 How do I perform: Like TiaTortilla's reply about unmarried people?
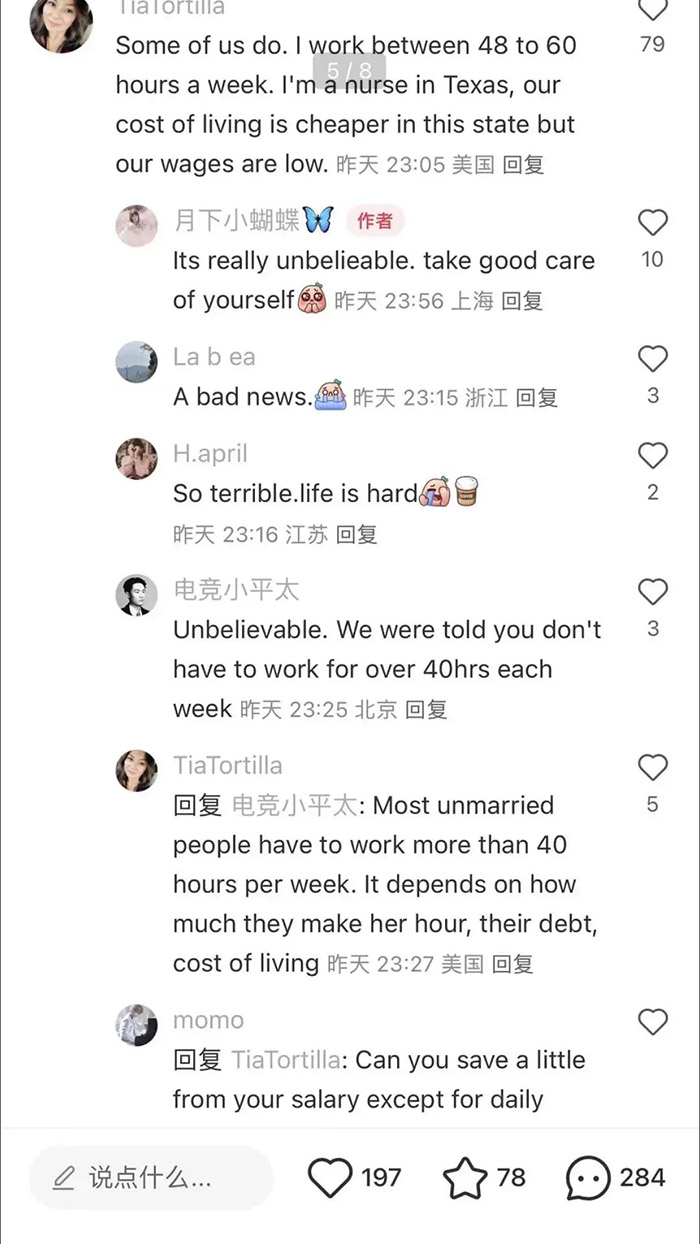coord(652,767)
